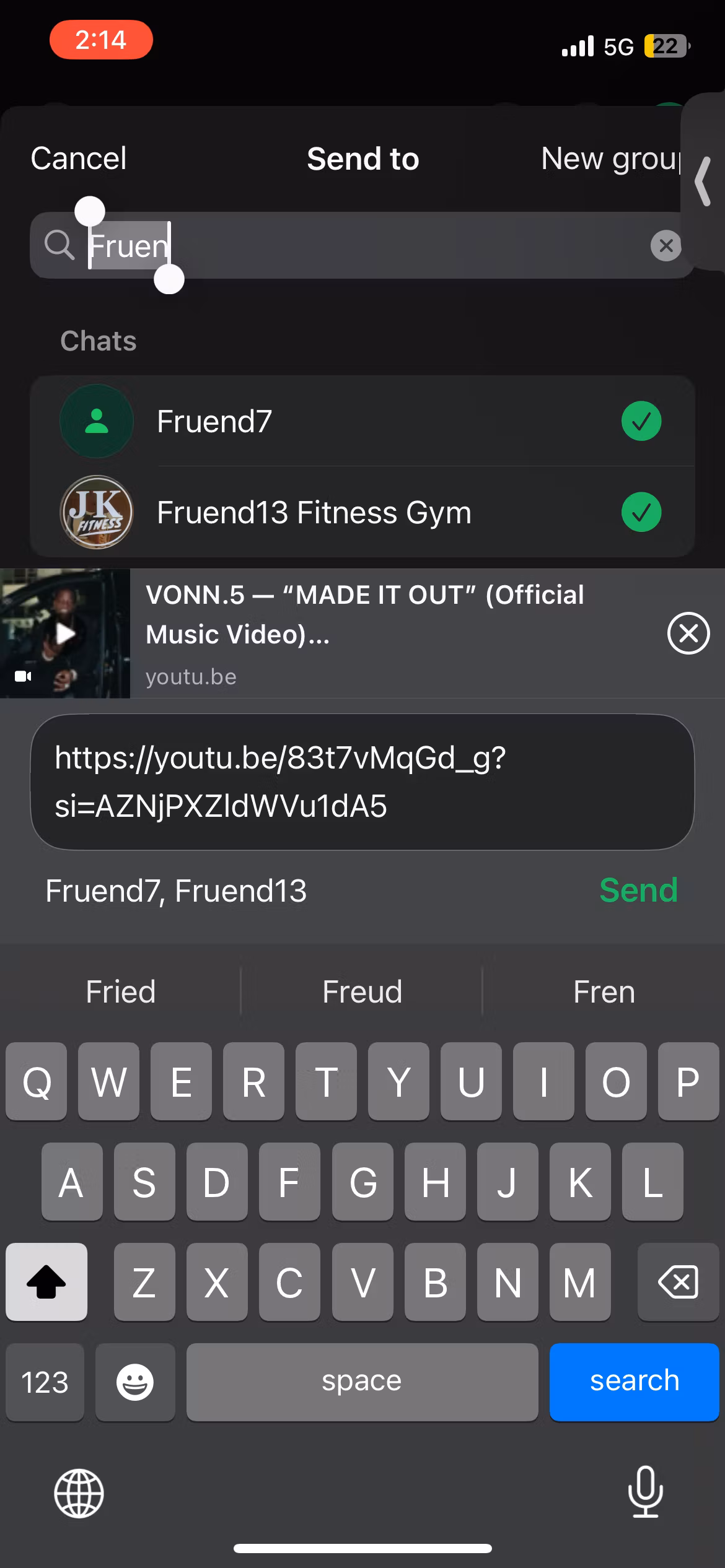Start dictation with the microphone

tap(645, 1492)
